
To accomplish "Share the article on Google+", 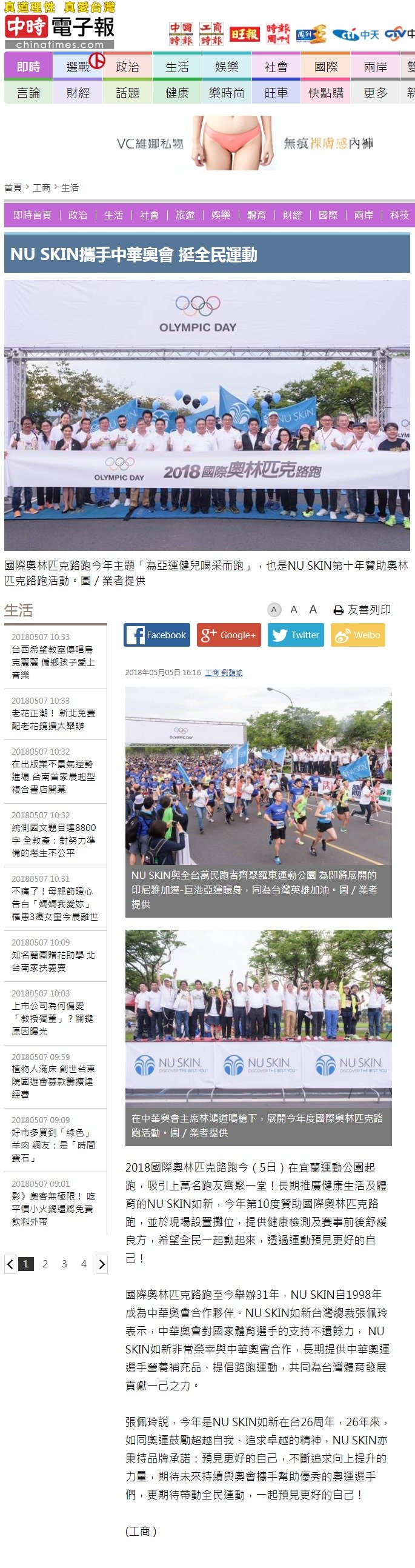I will tap(228, 635).
